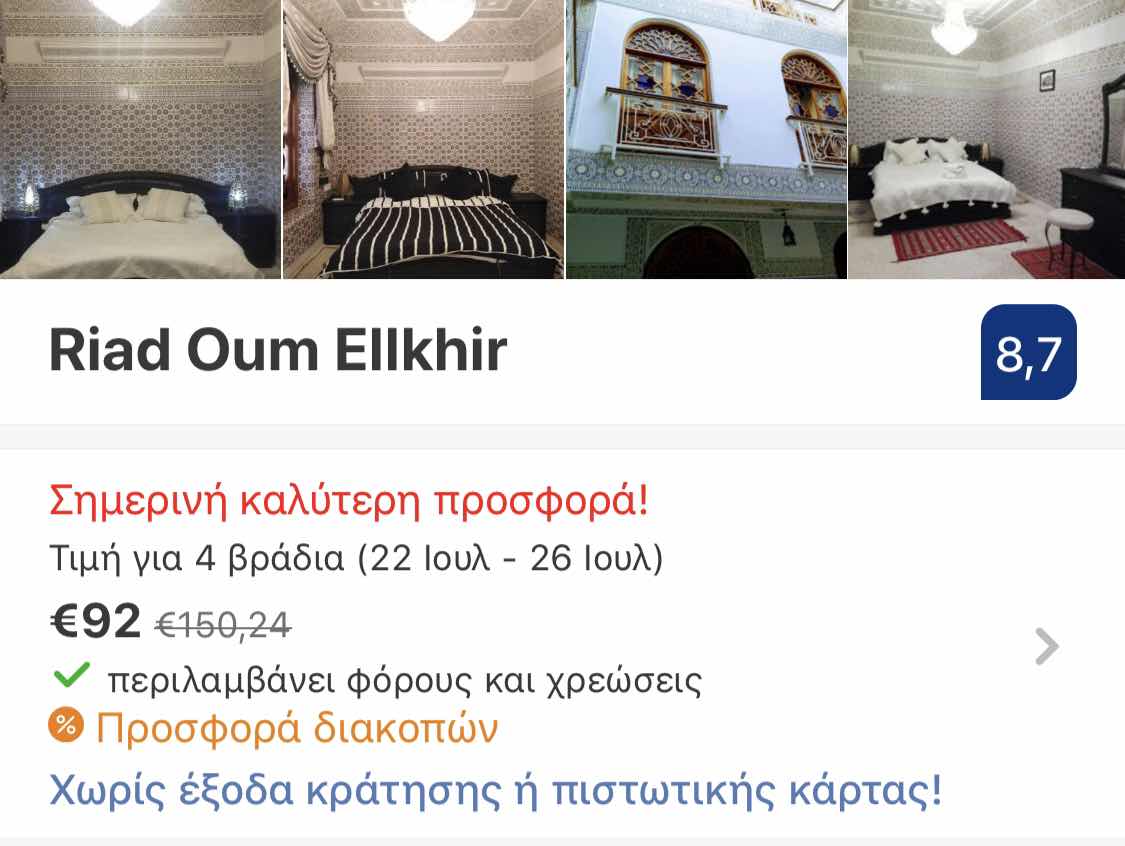Open the €92 deal for 4 nights
The image size is (1125, 846).
tap(96, 623)
